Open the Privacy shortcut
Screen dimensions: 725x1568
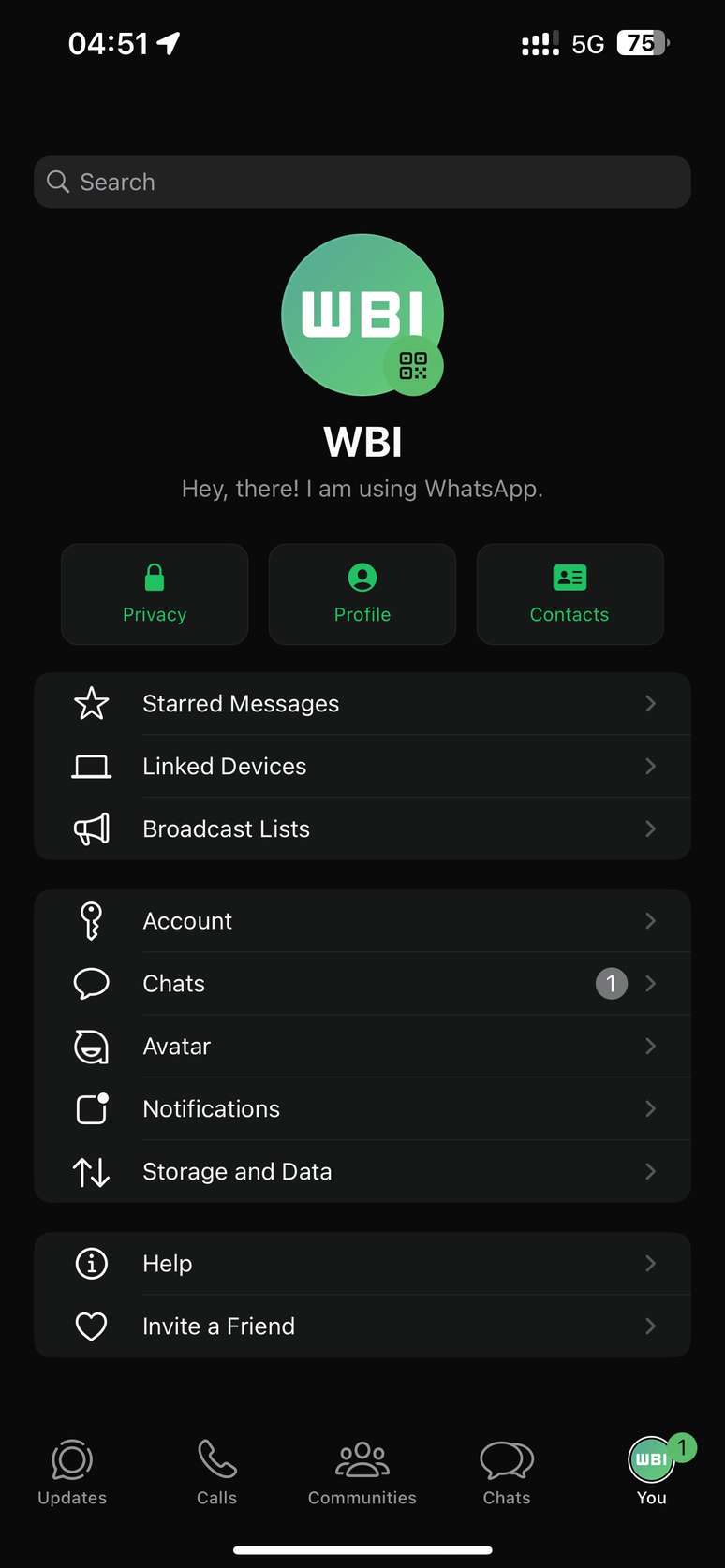pos(155,593)
